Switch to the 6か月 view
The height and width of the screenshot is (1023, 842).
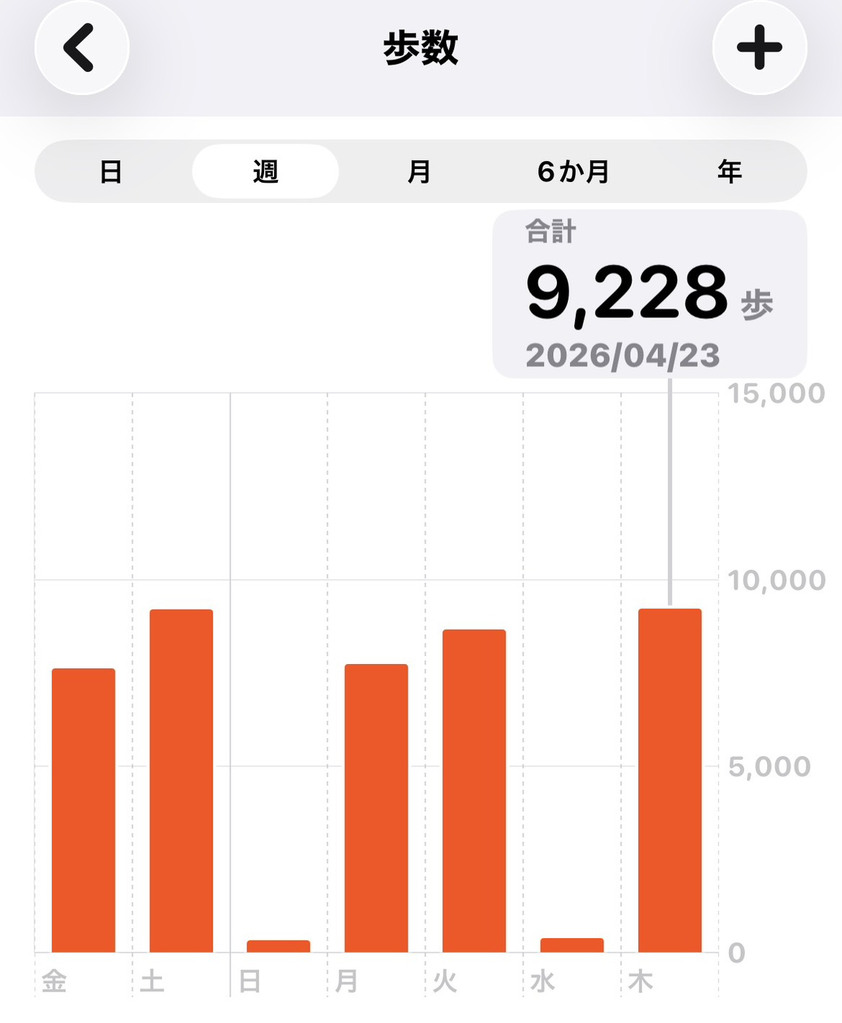(x=573, y=172)
